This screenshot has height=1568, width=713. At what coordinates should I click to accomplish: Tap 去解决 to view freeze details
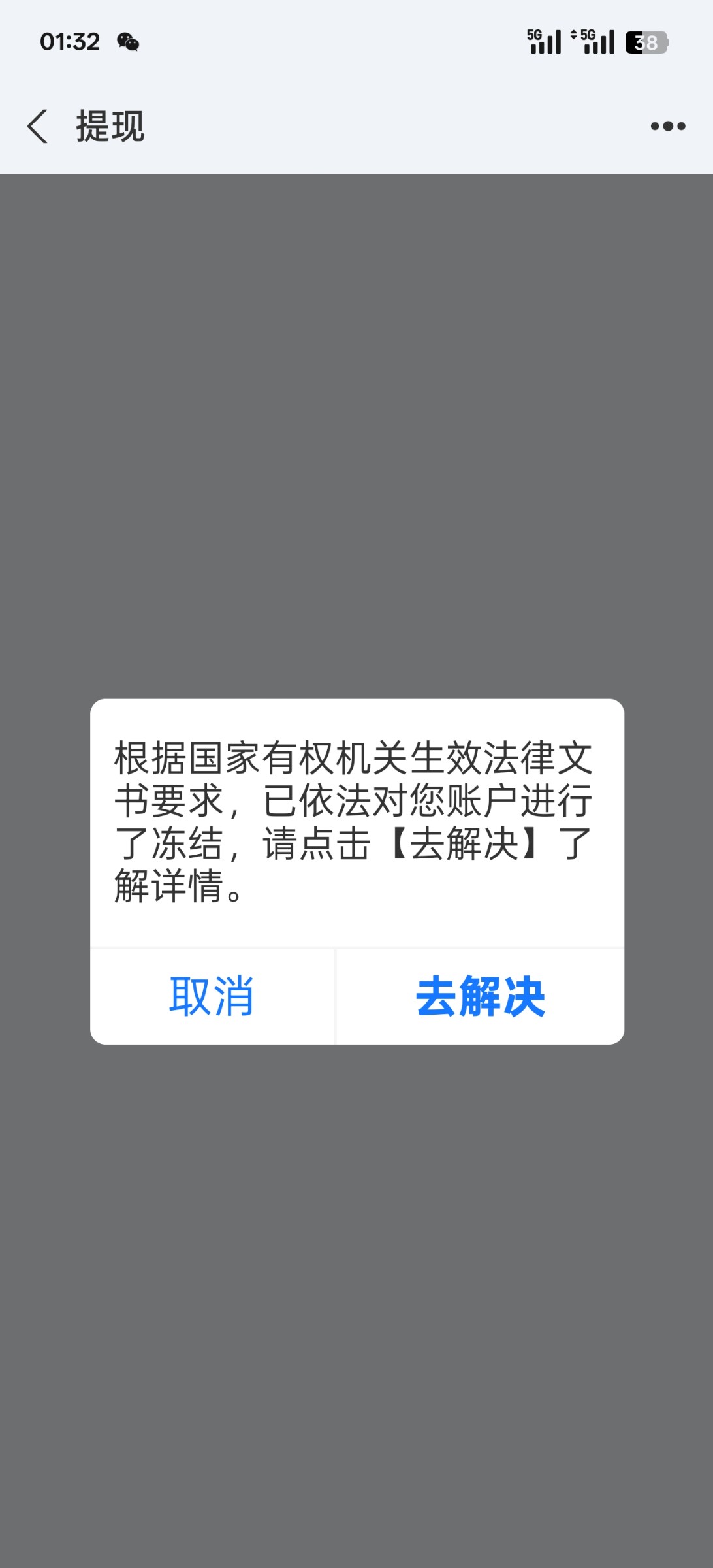480,996
